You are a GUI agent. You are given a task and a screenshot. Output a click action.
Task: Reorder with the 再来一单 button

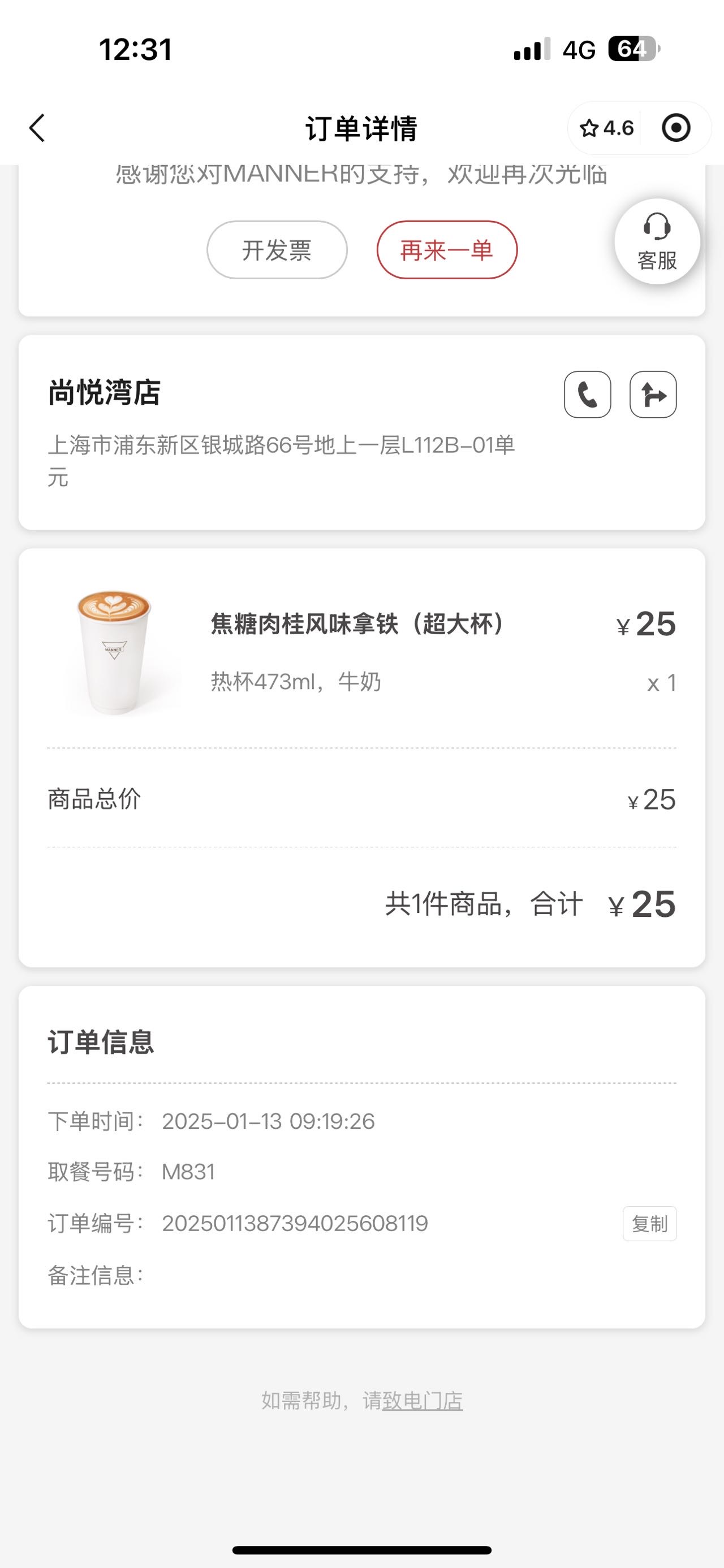pos(447,250)
